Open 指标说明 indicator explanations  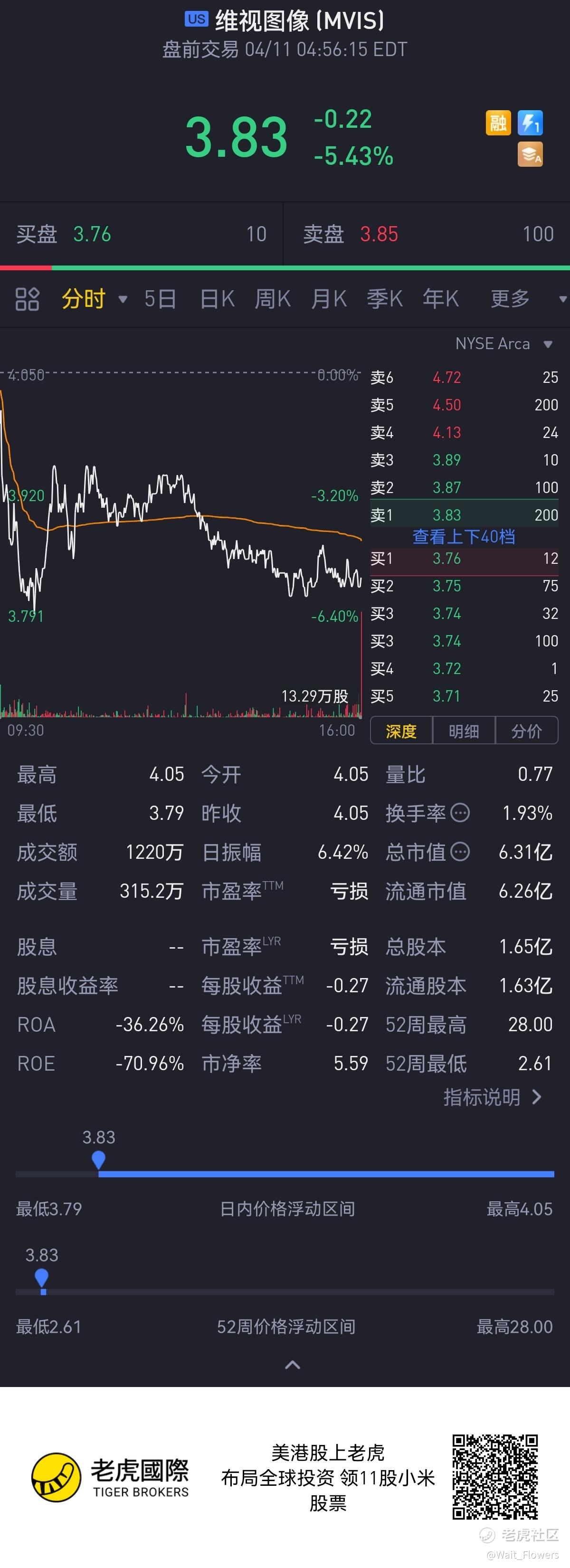[x=492, y=1097]
